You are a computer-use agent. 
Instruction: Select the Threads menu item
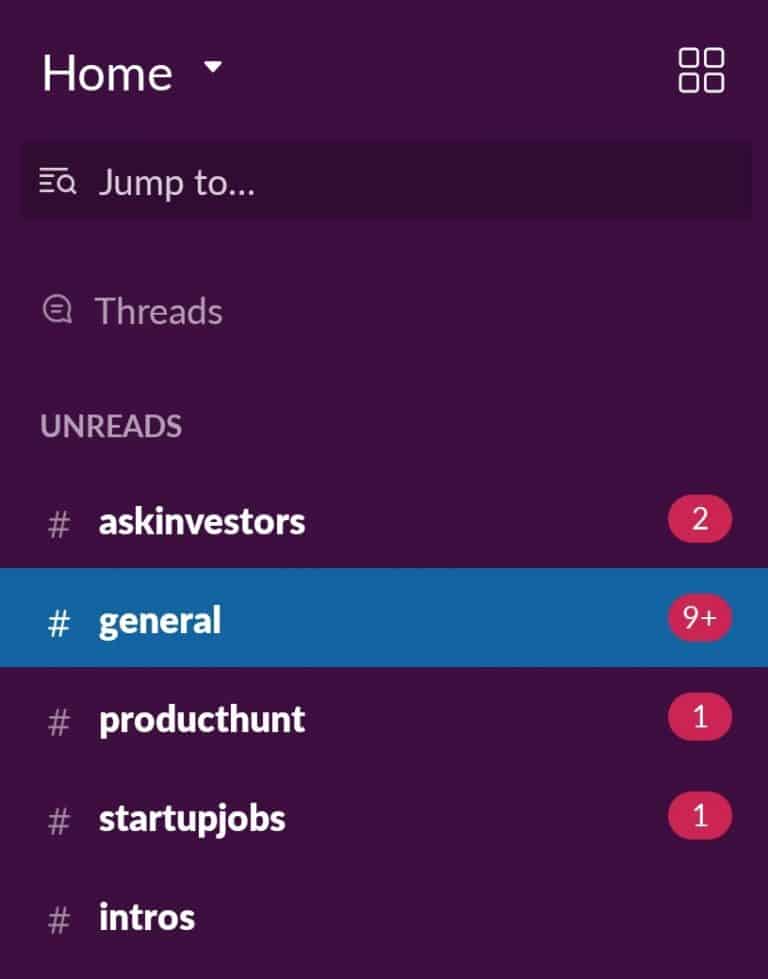coord(158,310)
